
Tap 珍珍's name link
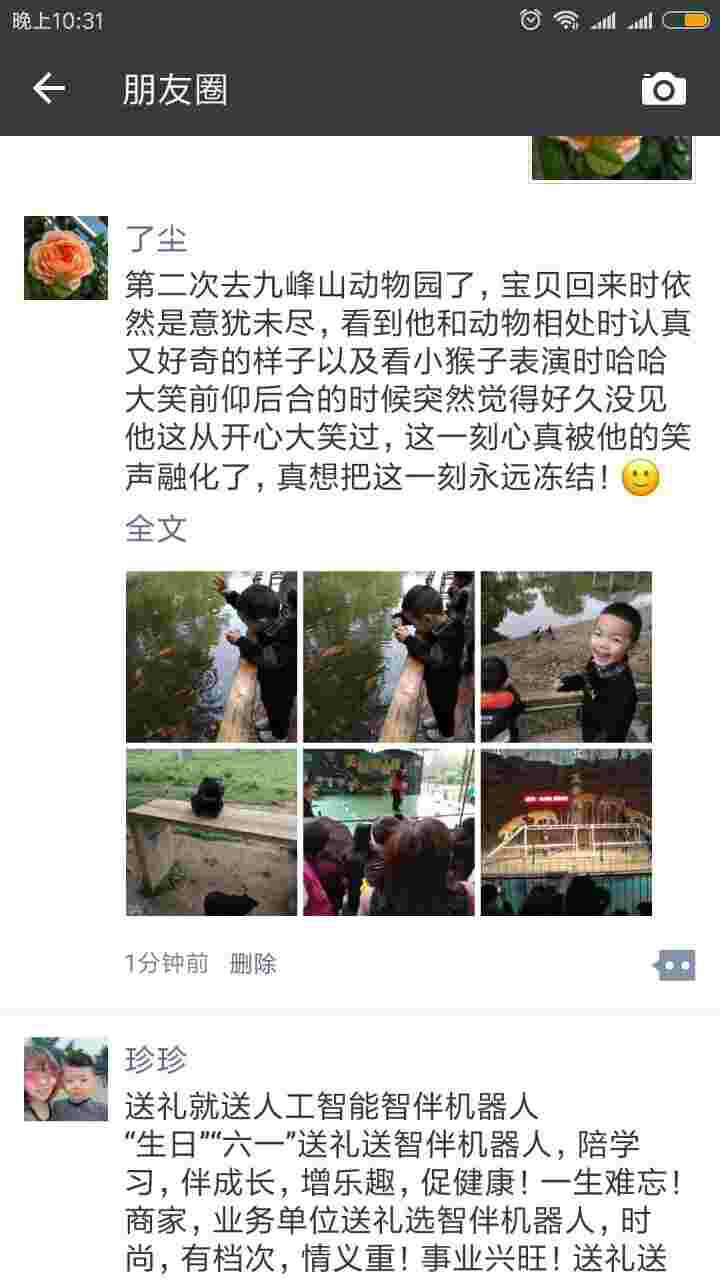(x=156, y=1059)
